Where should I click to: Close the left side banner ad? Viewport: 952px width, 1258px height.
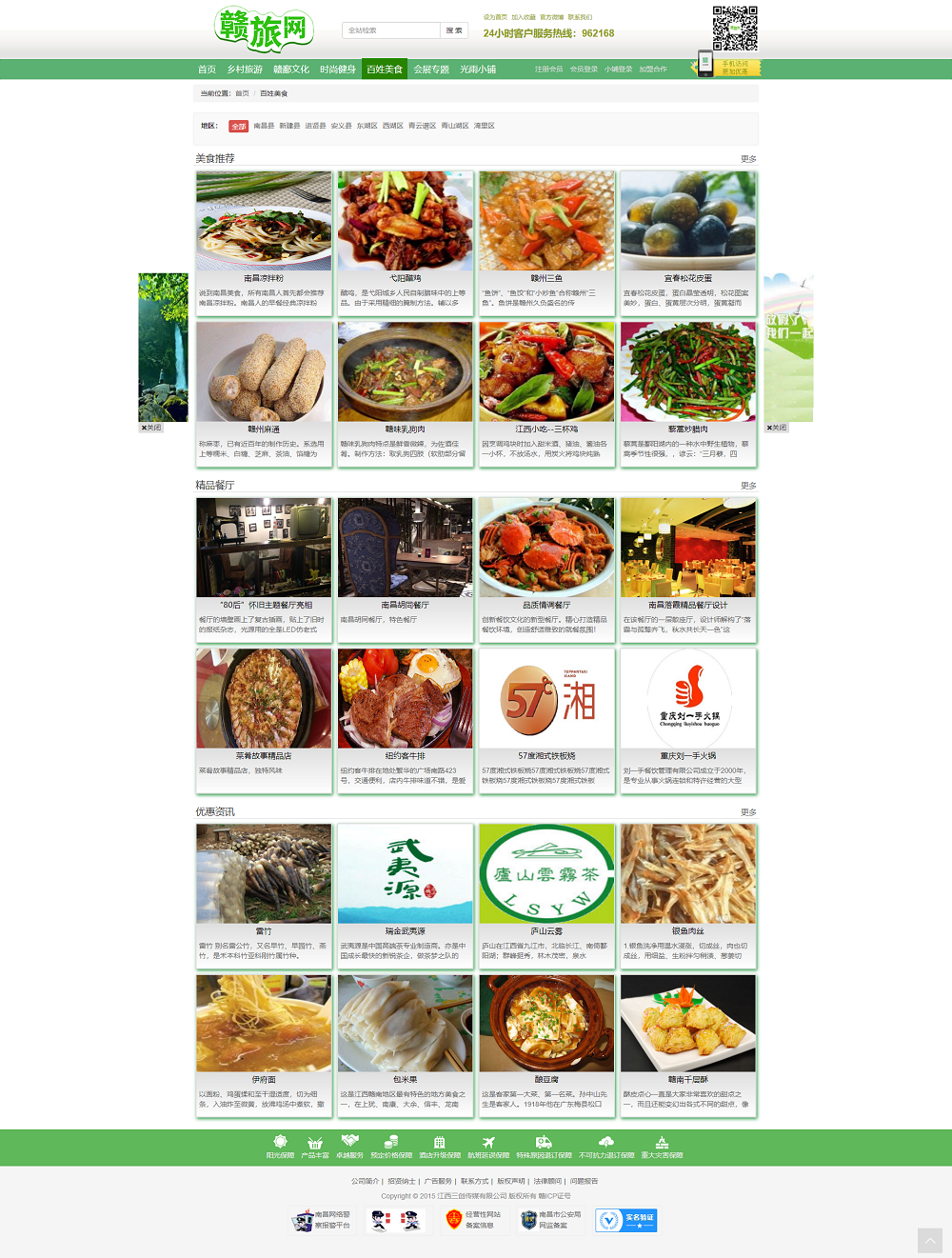tap(151, 428)
